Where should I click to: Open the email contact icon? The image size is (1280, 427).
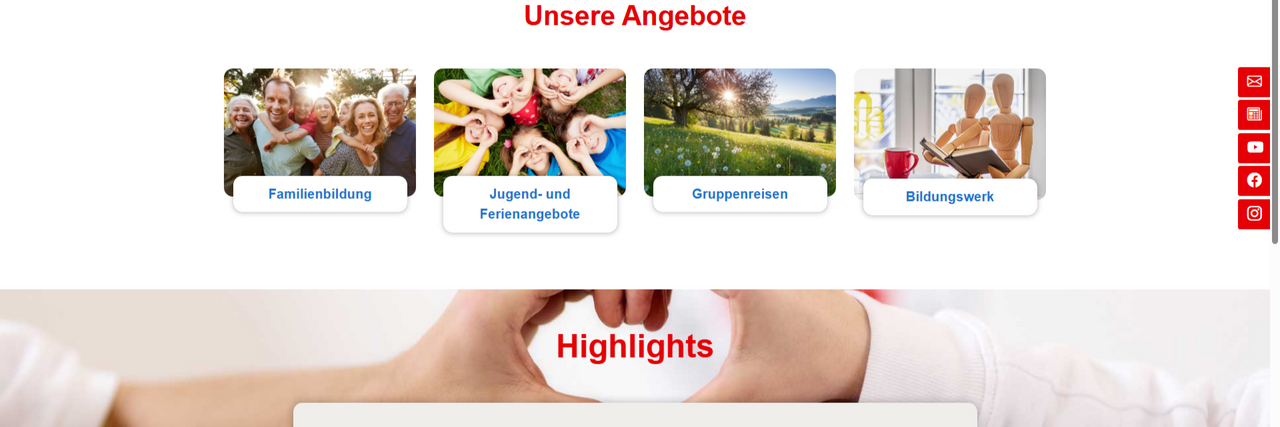(1254, 82)
